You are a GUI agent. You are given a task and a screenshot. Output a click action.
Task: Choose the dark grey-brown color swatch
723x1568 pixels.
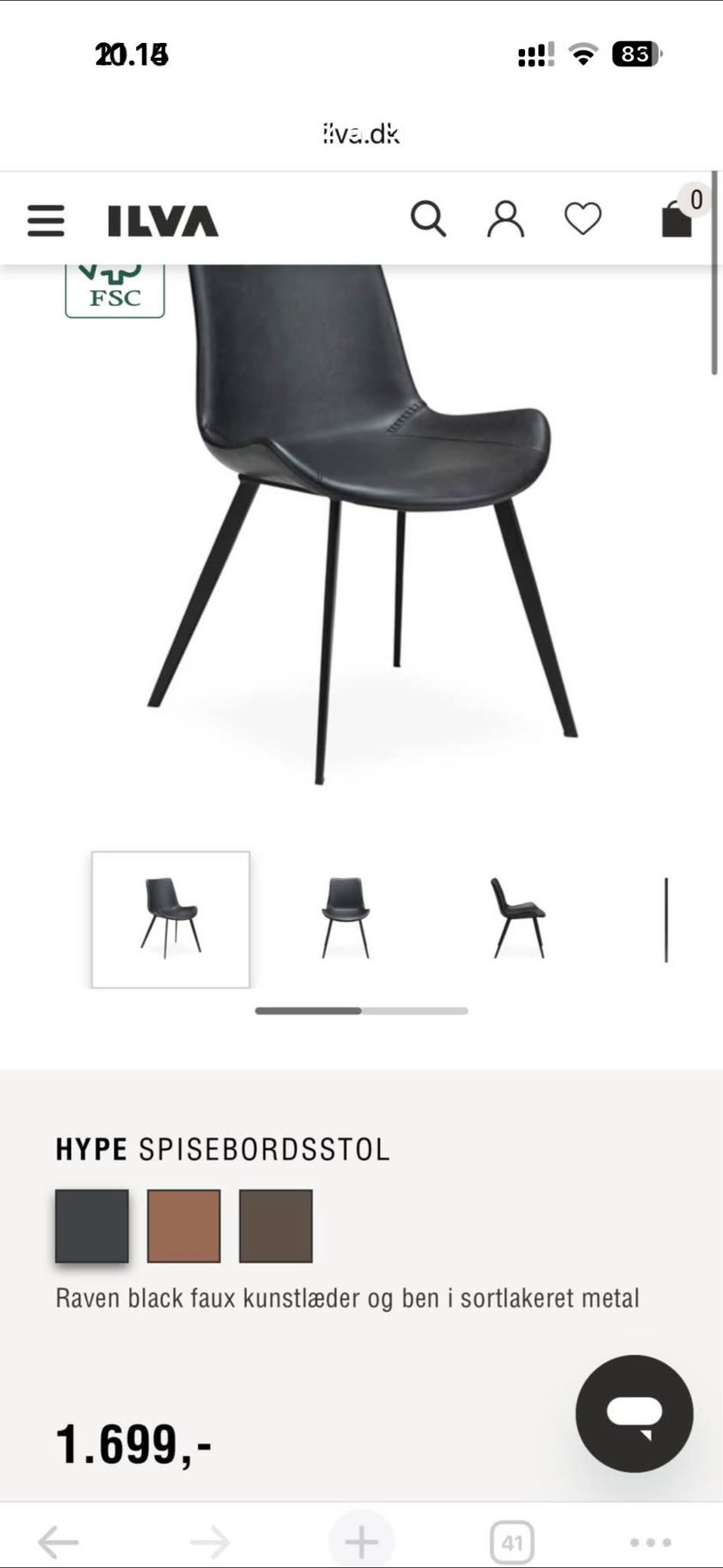click(276, 1226)
